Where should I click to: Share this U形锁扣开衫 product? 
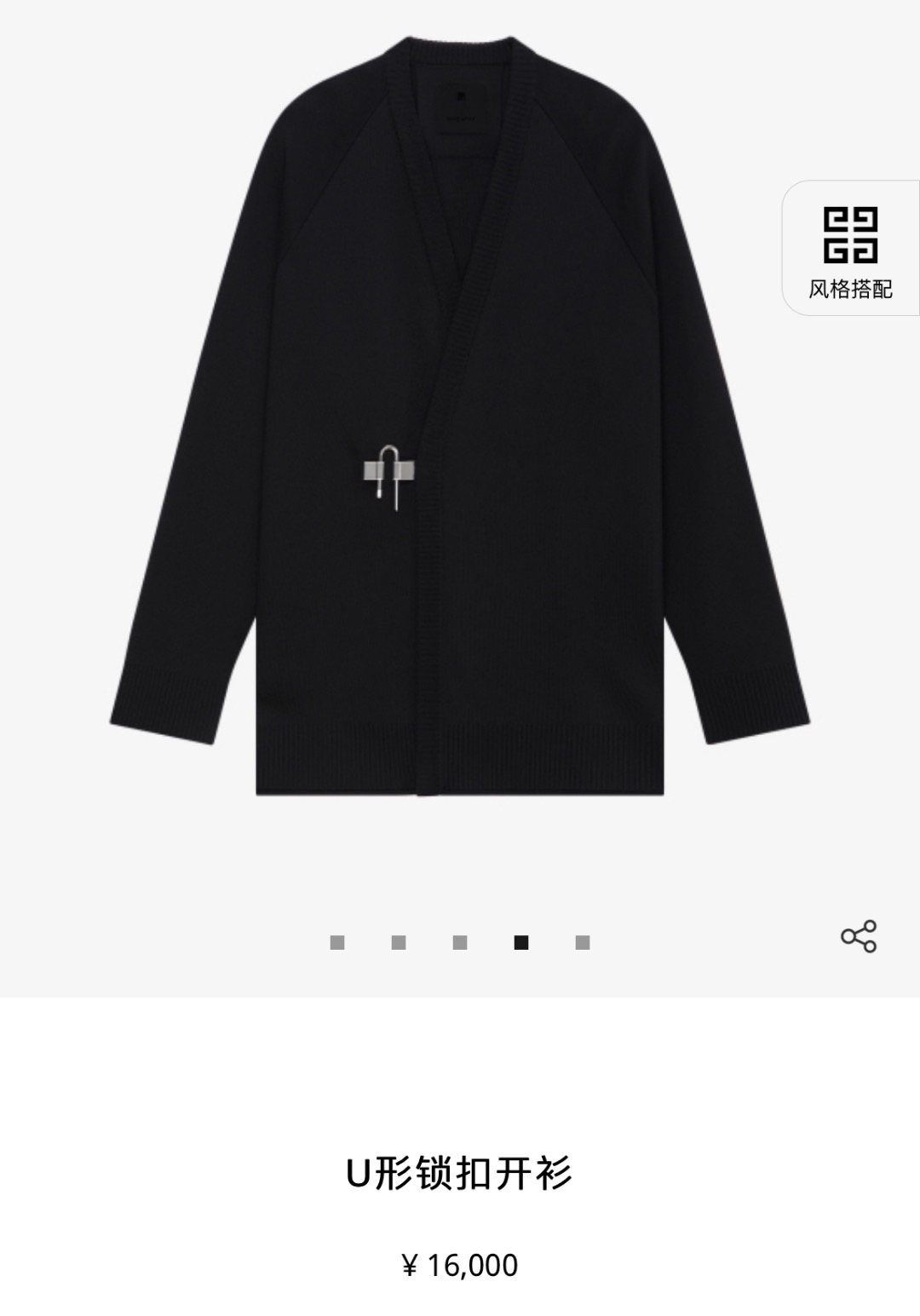click(858, 936)
